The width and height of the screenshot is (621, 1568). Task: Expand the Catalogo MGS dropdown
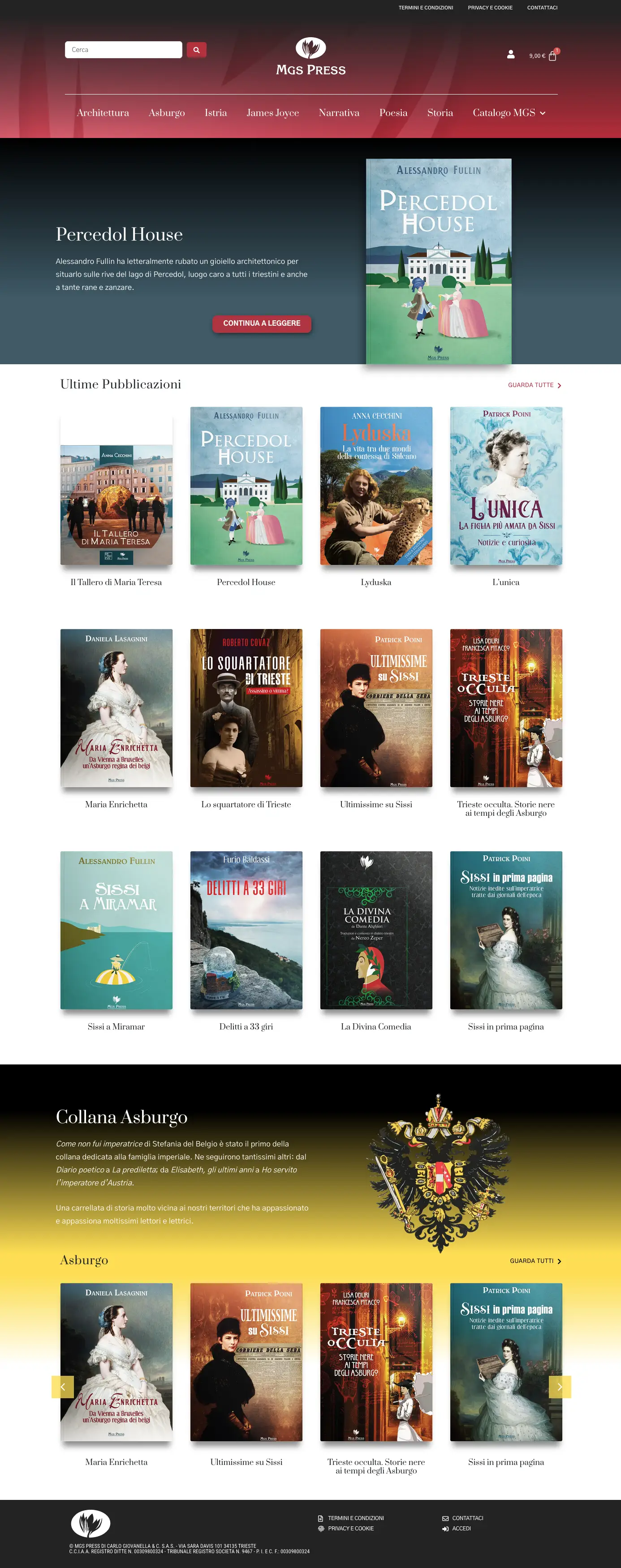[509, 113]
